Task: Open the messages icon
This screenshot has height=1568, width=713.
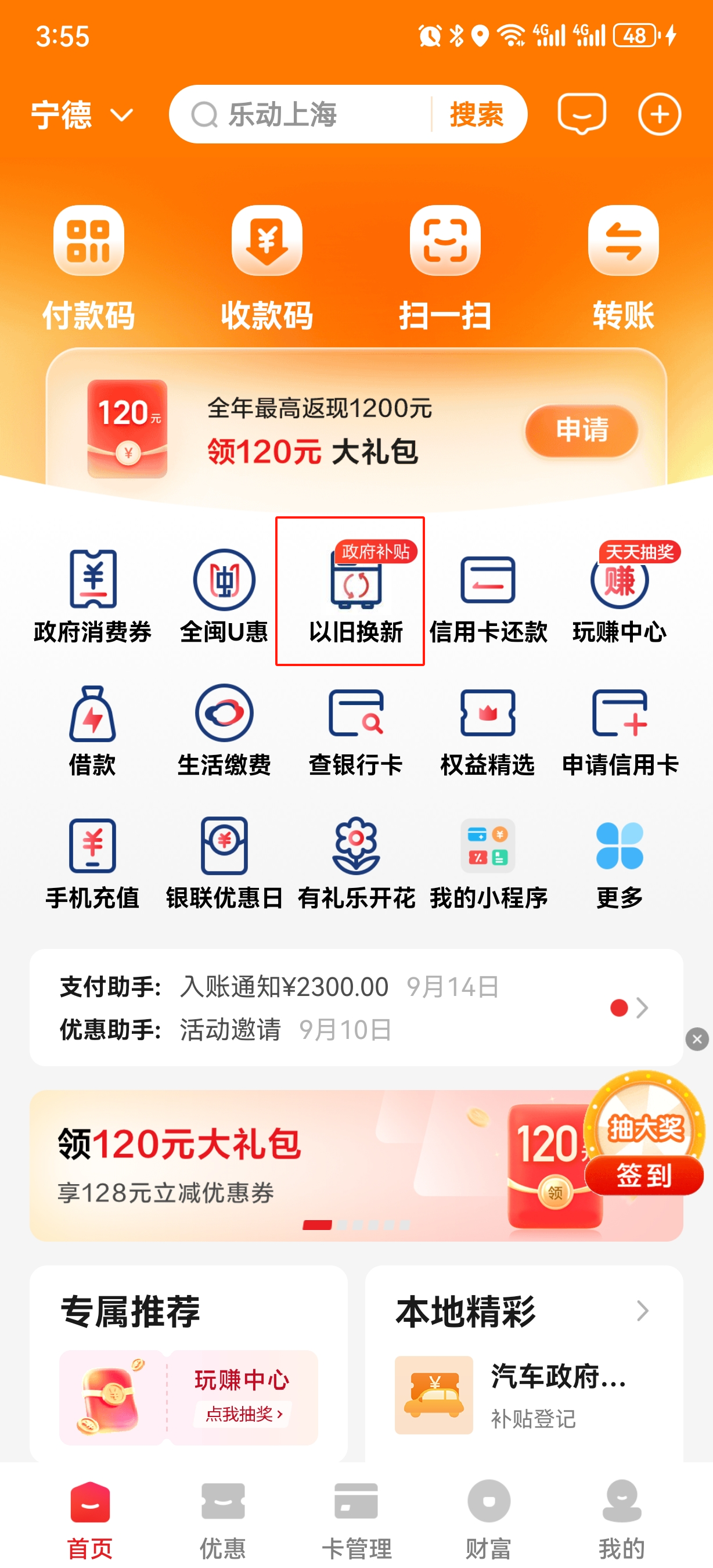Action: (x=581, y=114)
